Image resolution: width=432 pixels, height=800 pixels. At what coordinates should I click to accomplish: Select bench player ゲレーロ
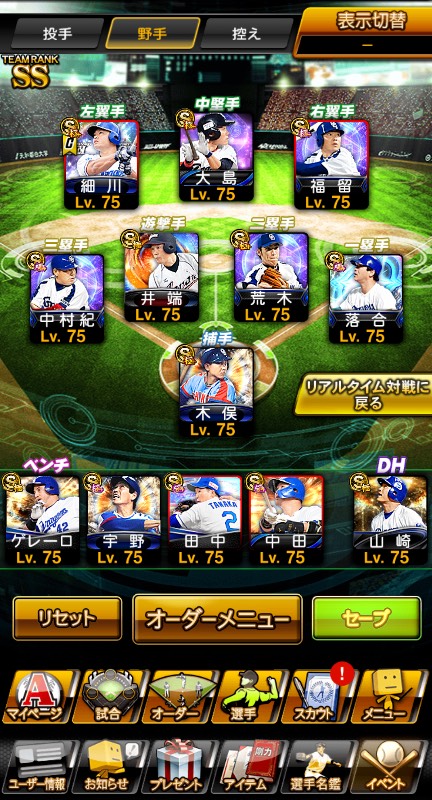tap(42, 519)
